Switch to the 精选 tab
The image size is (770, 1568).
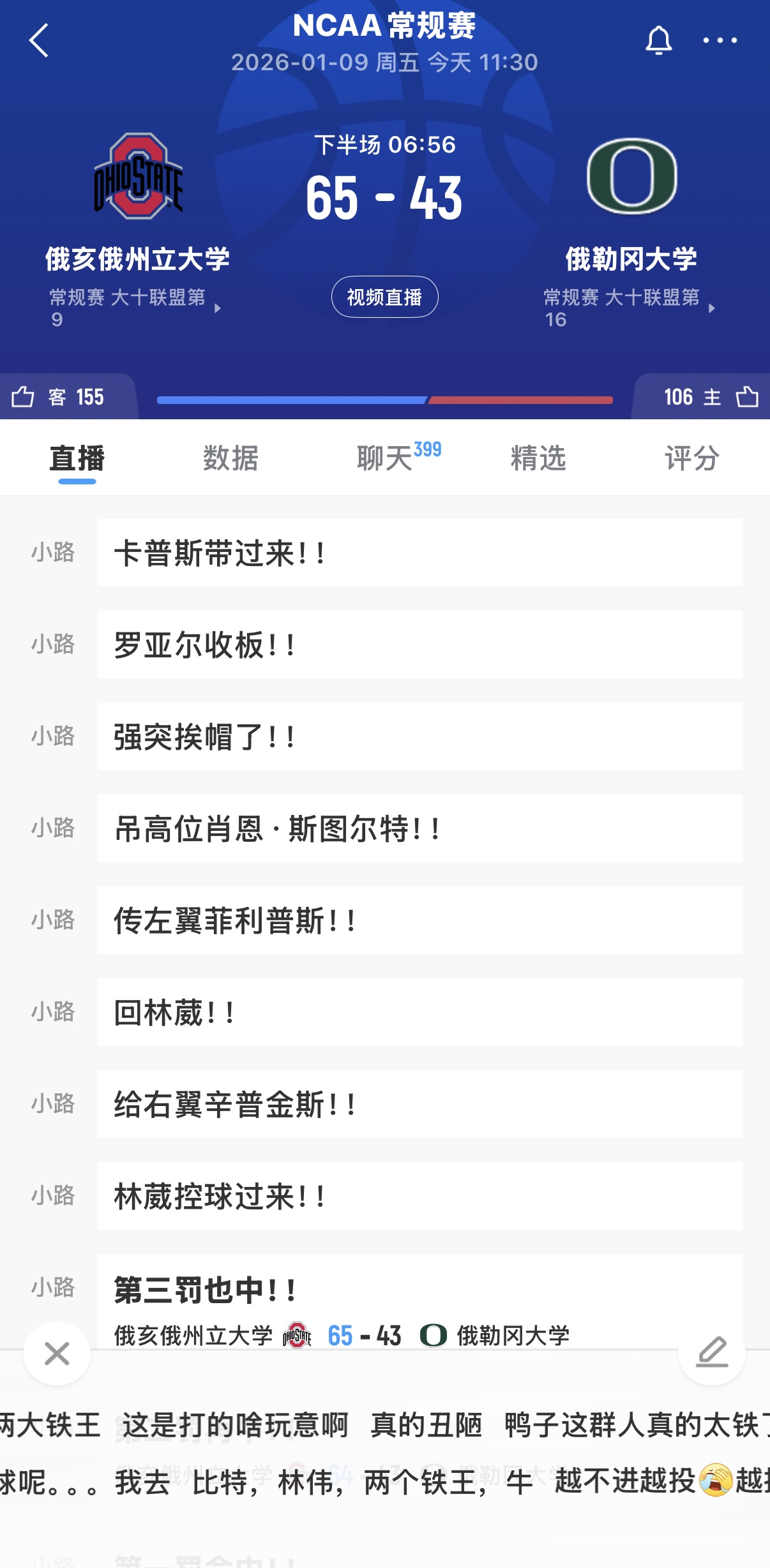point(538,458)
